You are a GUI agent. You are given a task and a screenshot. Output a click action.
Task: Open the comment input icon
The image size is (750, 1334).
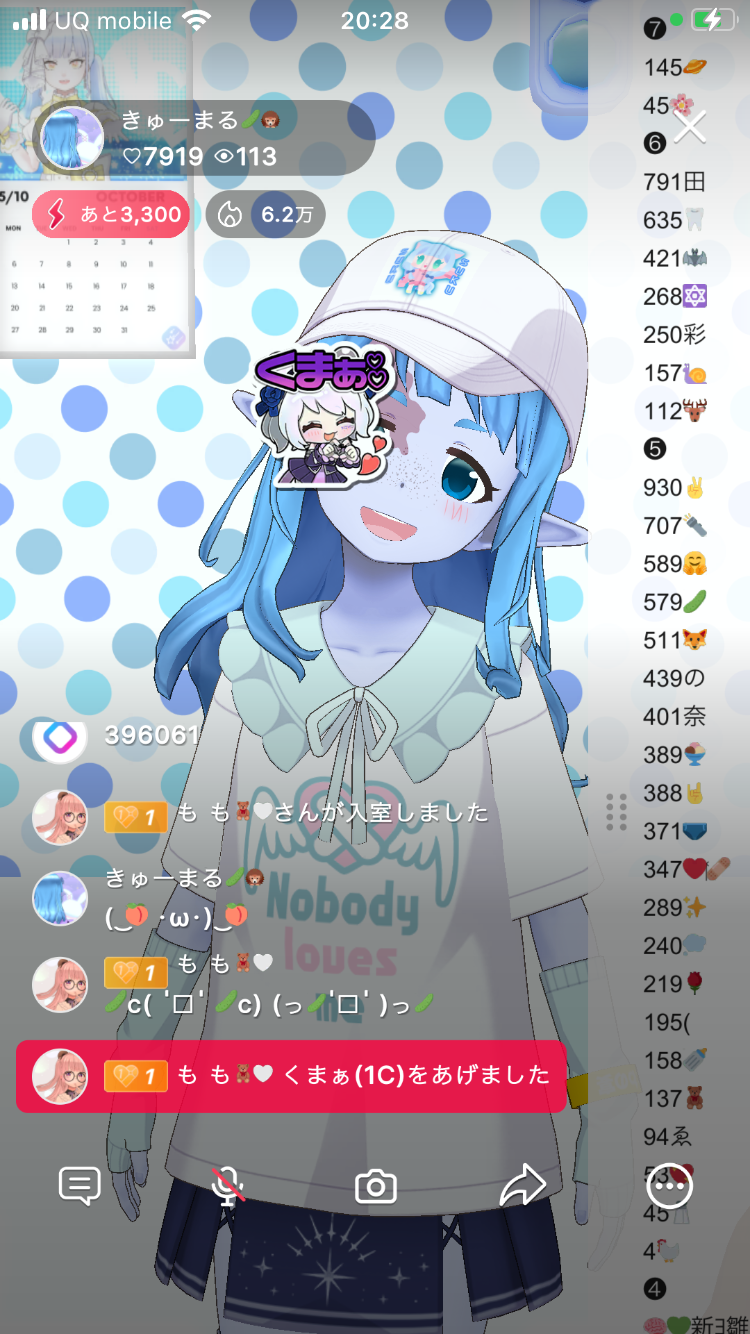[x=80, y=1186]
